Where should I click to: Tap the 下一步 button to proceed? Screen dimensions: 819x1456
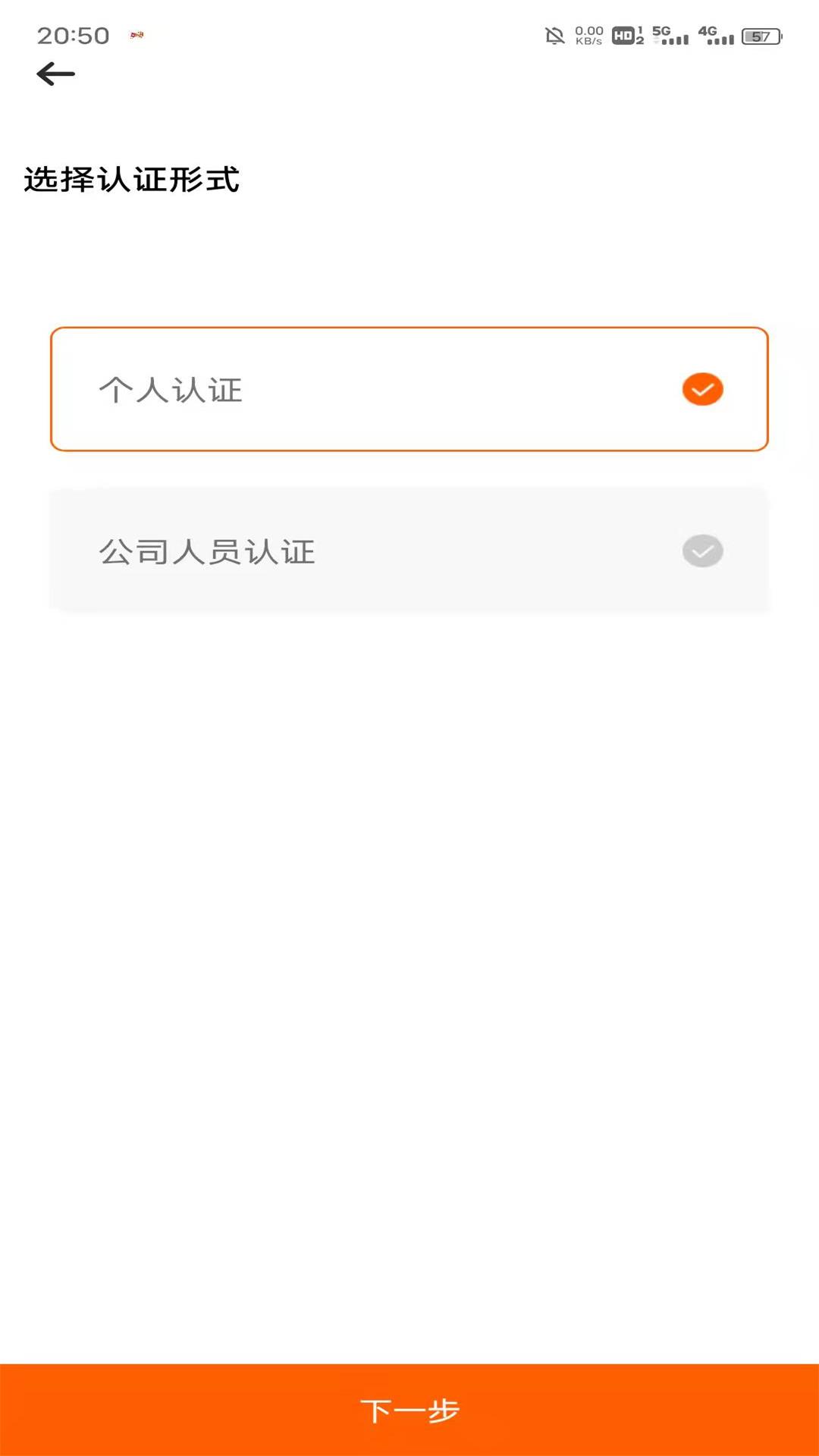409,1409
